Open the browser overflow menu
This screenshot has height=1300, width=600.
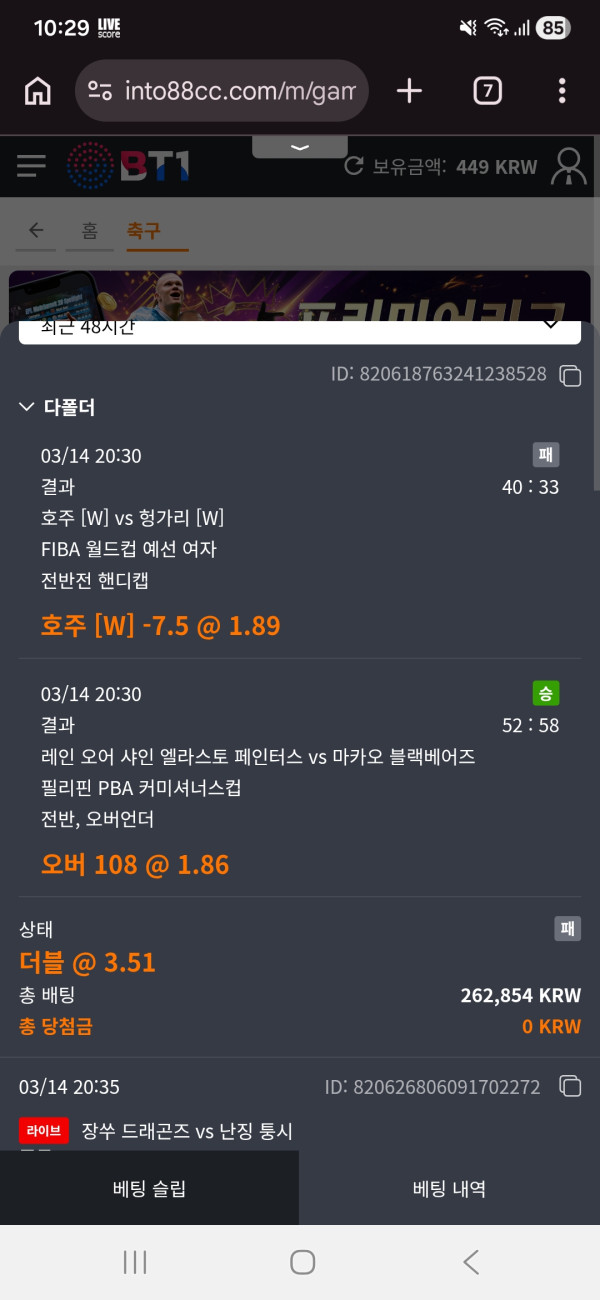pyautogui.click(x=562, y=92)
